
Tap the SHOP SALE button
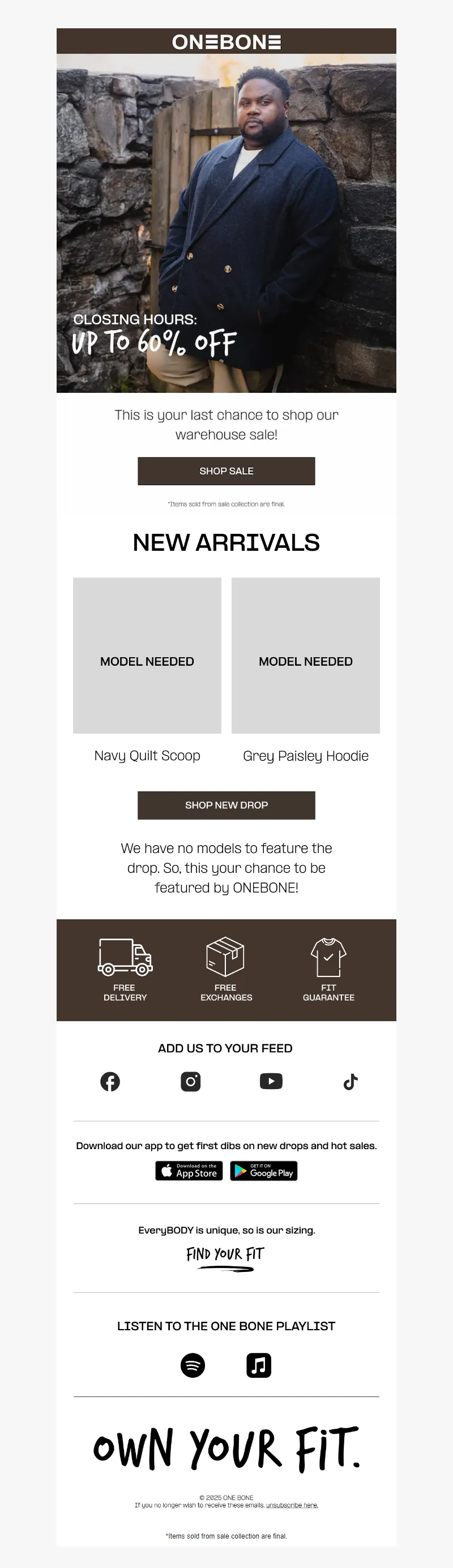pyautogui.click(x=226, y=471)
